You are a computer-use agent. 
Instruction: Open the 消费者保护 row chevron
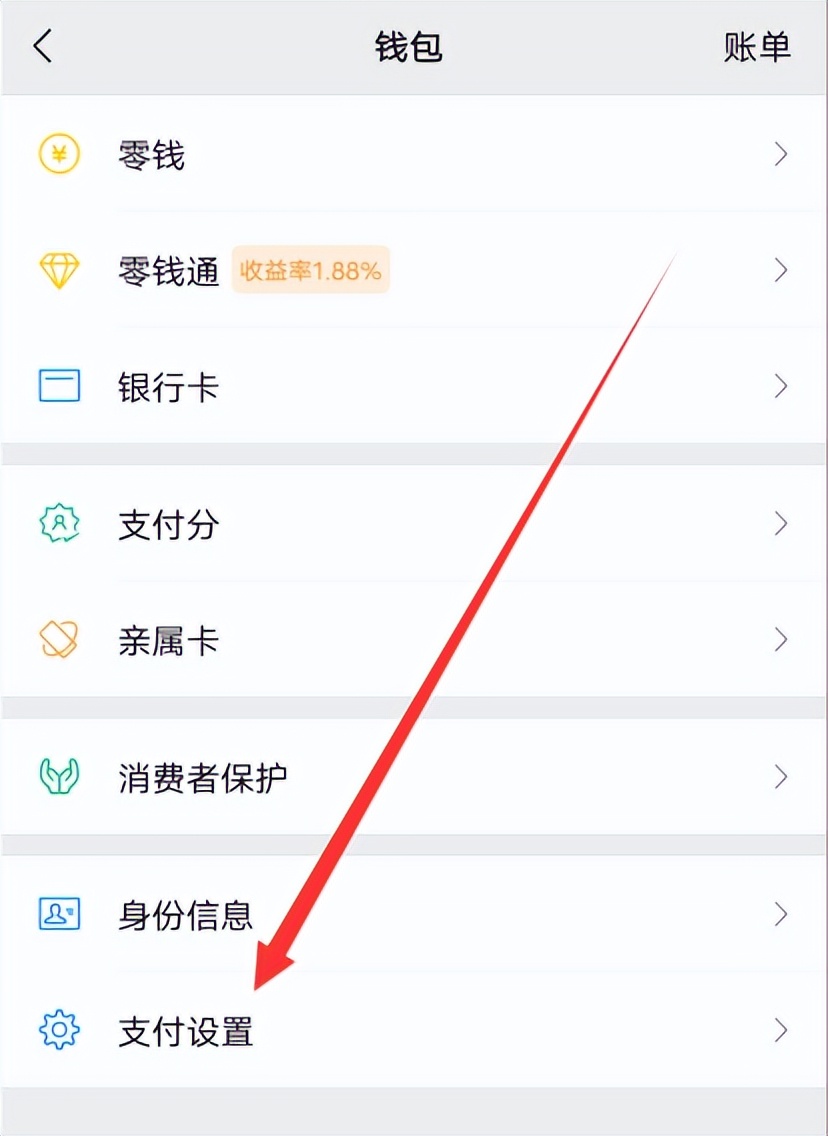tap(784, 776)
